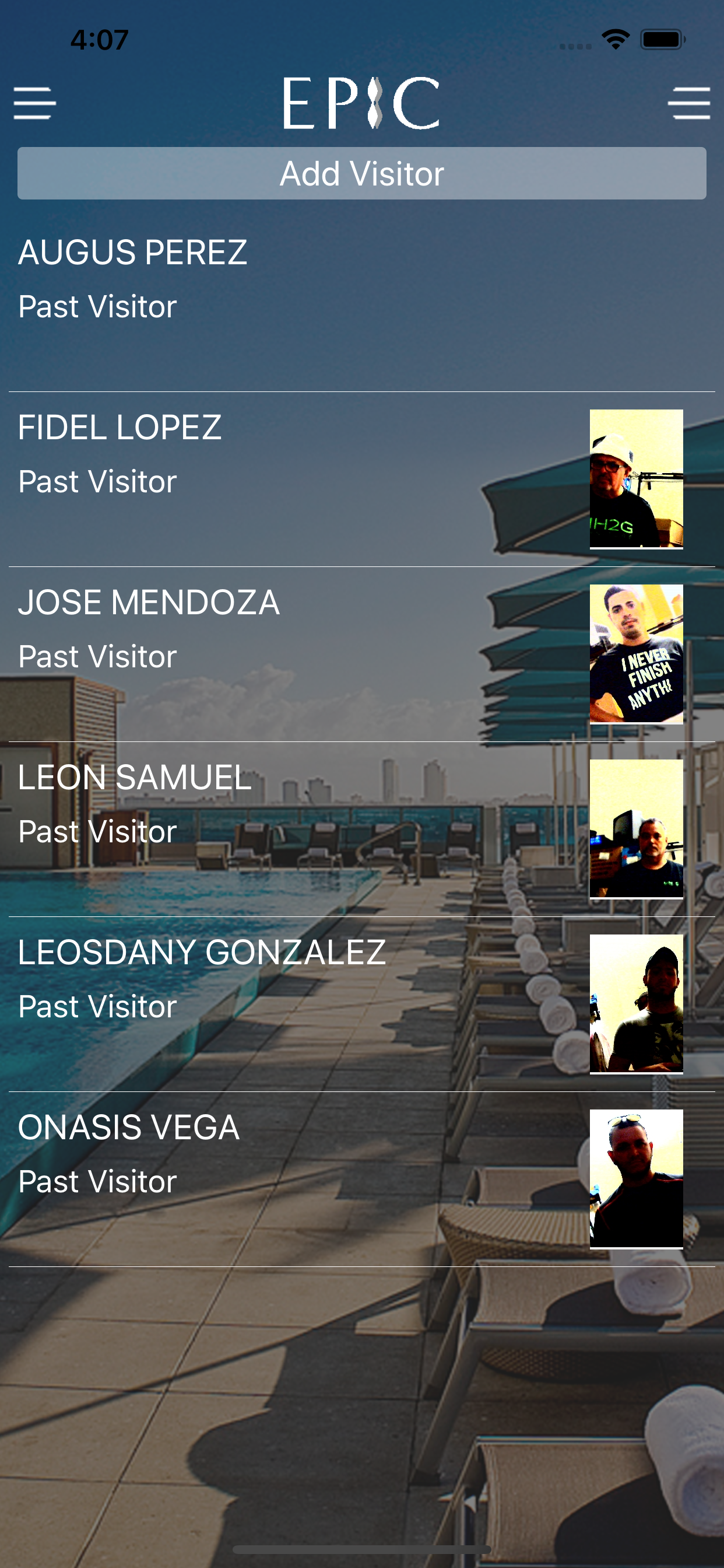Open Leosdany Gonzalez visitor row
This screenshot has height=1568, width=724.
tap(362, 1005)
